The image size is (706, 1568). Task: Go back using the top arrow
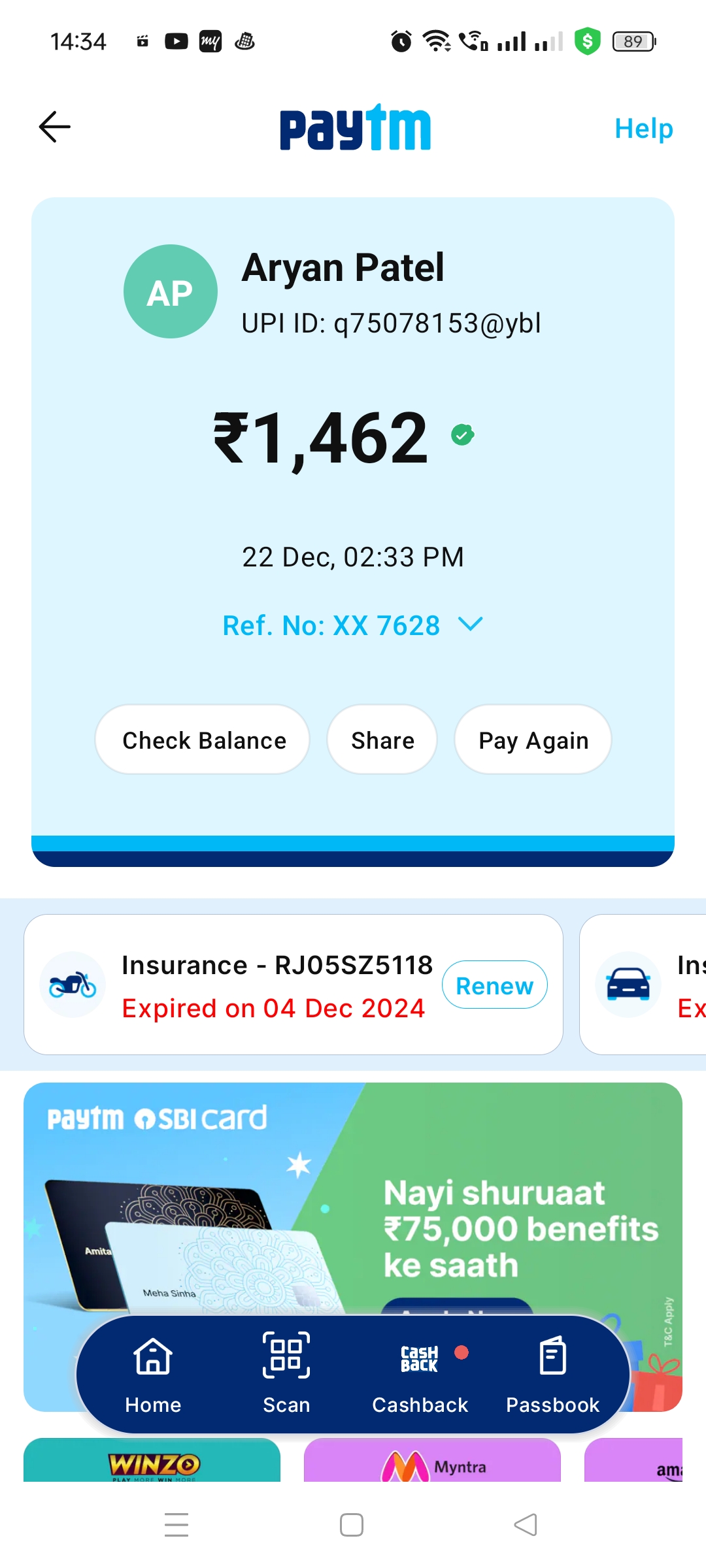pos(55,127)
